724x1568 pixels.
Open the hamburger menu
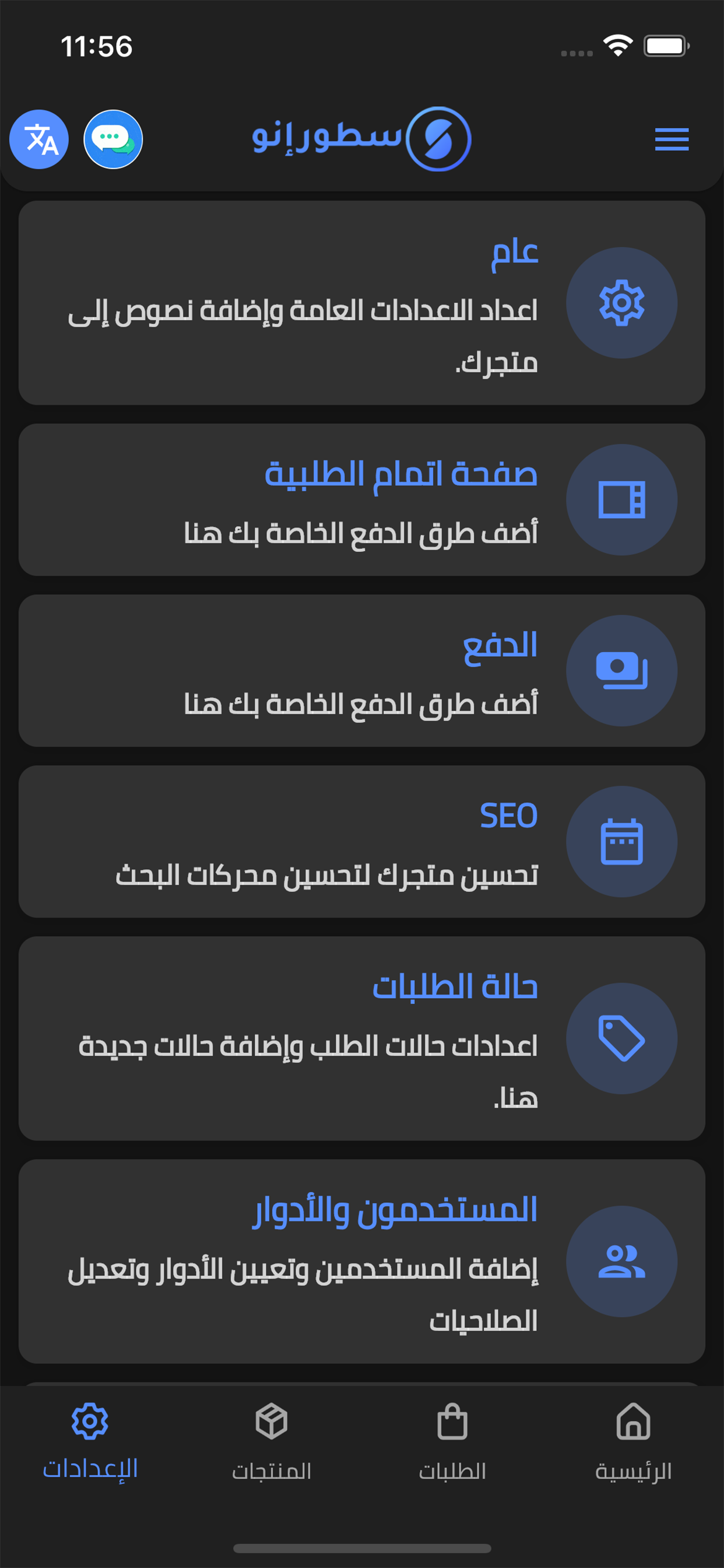[671, 139]
